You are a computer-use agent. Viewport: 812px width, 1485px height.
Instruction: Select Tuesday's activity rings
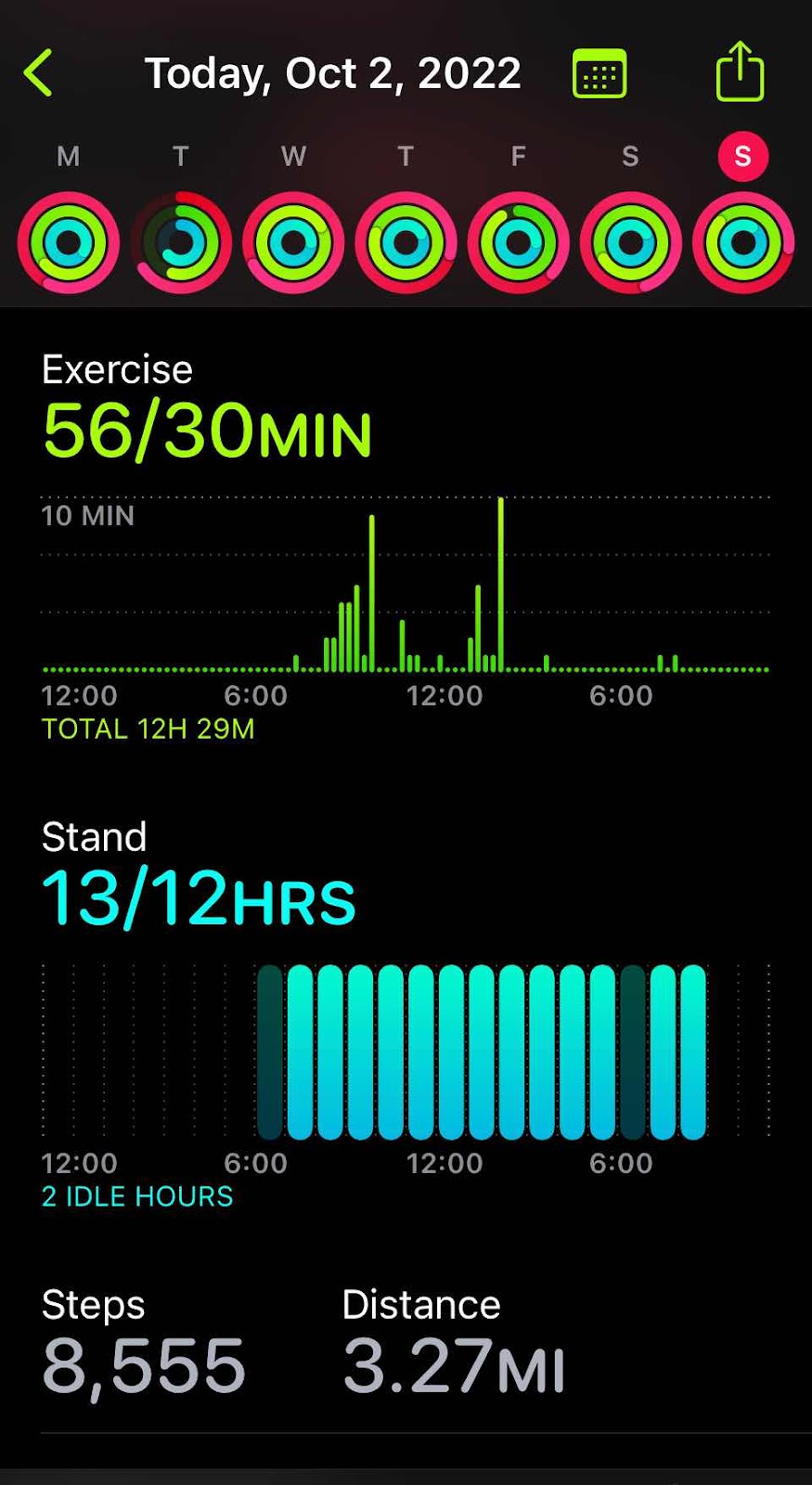[181, 243]
